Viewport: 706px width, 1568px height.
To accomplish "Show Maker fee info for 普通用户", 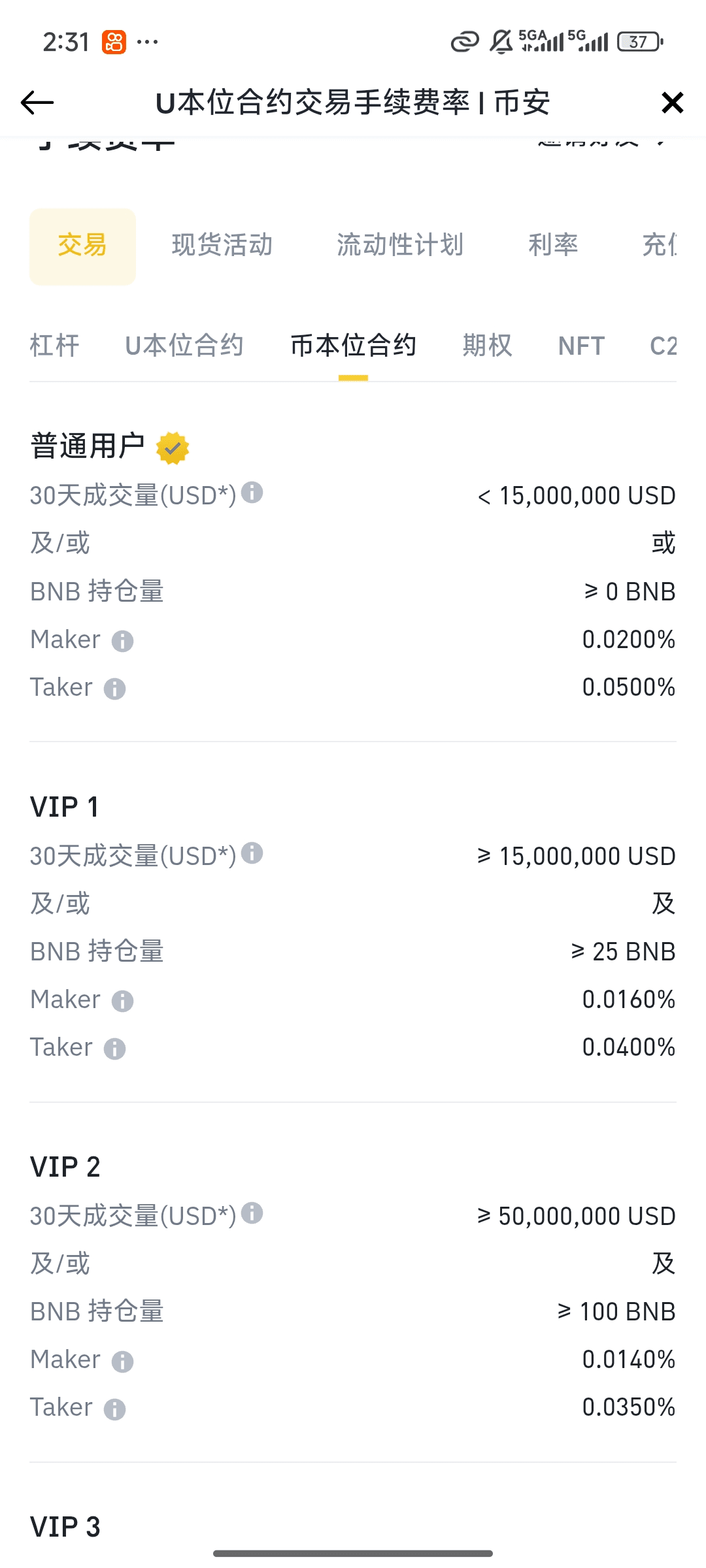I will [x=122, y=641].
